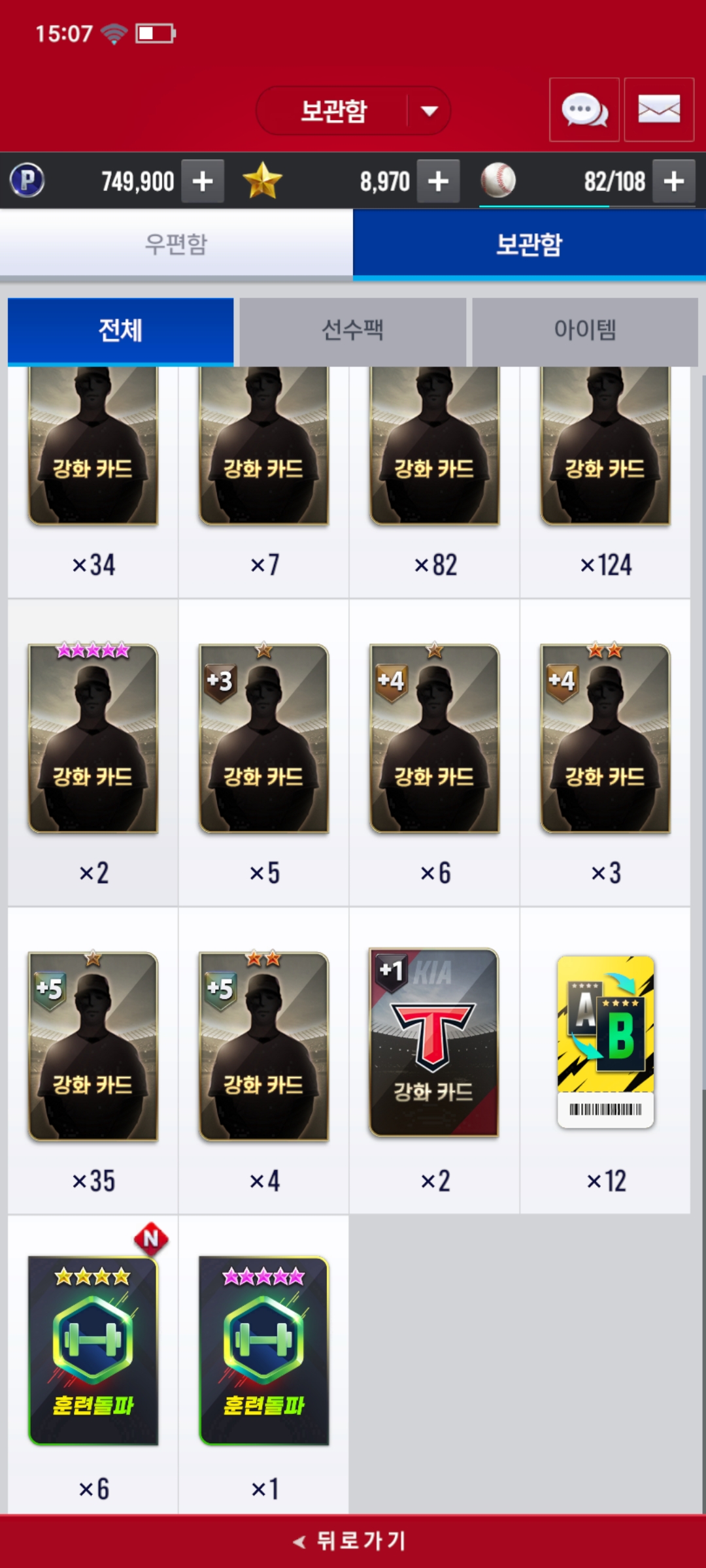Show the 전체 filter tab
This screenshot has width=706, height=1568.
[x=120, y=331]
